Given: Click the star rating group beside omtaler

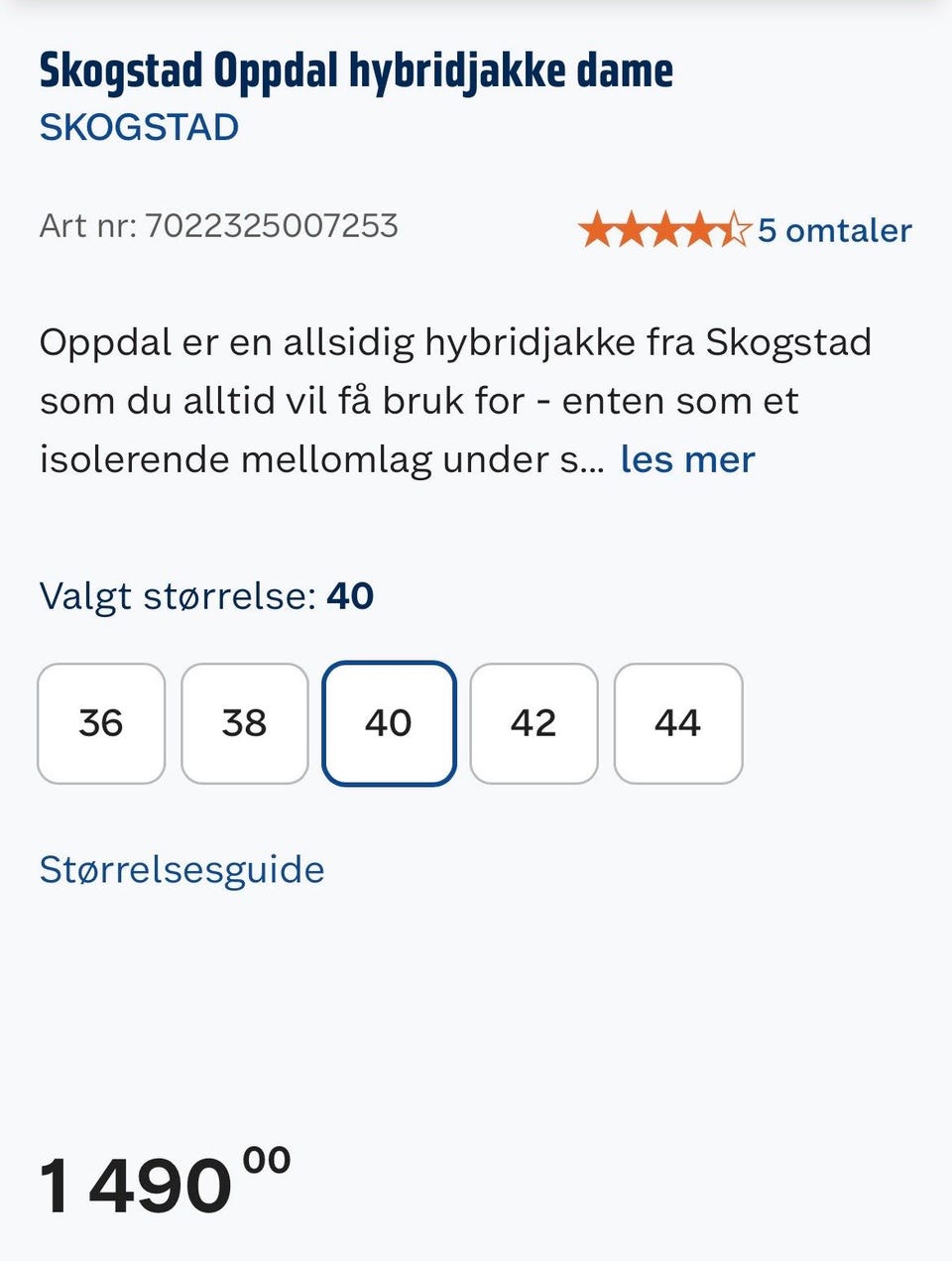Looking at the screenshot, I should click(x=666, y=229).
